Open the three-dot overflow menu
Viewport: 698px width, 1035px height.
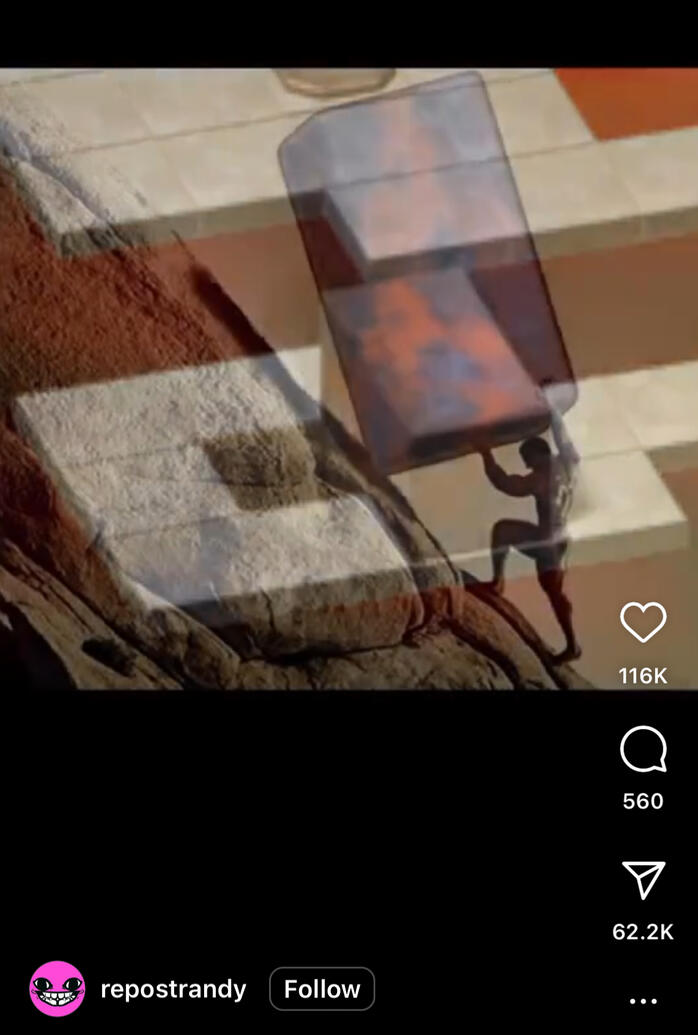coord(643,1001)
